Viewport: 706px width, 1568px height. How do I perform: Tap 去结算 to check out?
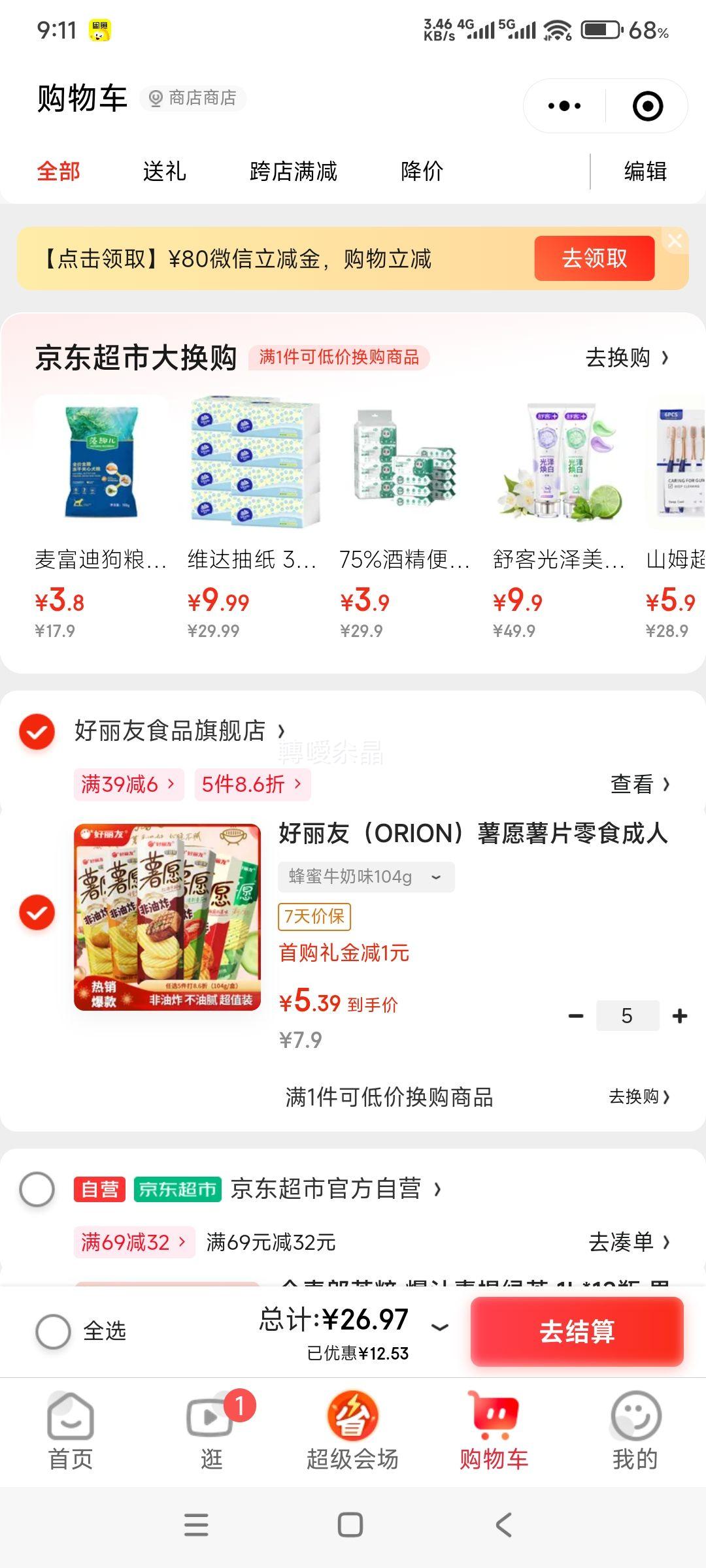pyautogui.click(x=577, y=1331)
